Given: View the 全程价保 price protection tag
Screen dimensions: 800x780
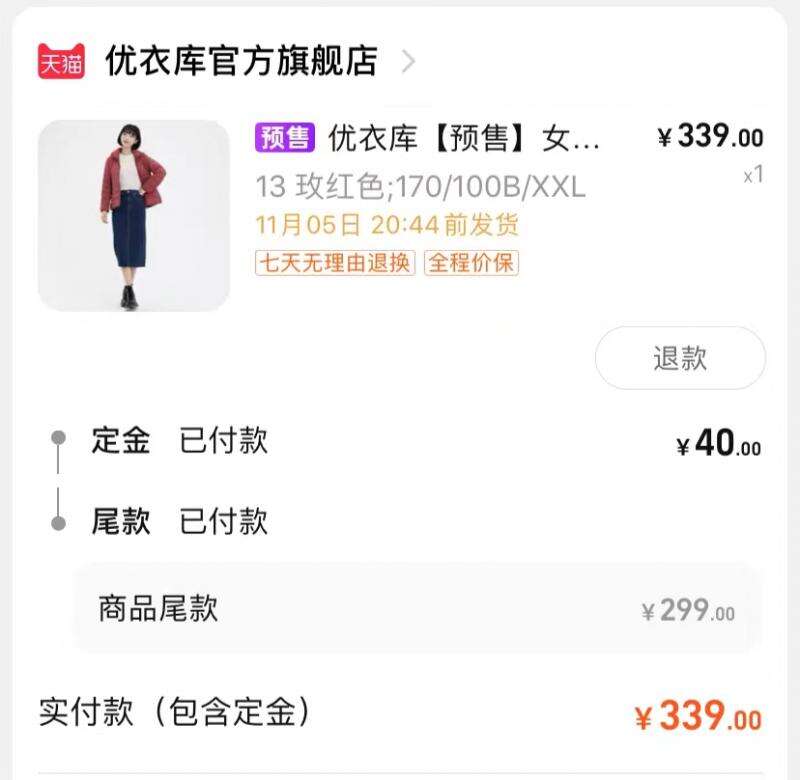Looking at the screenshot, I should (x=471, y=263).
